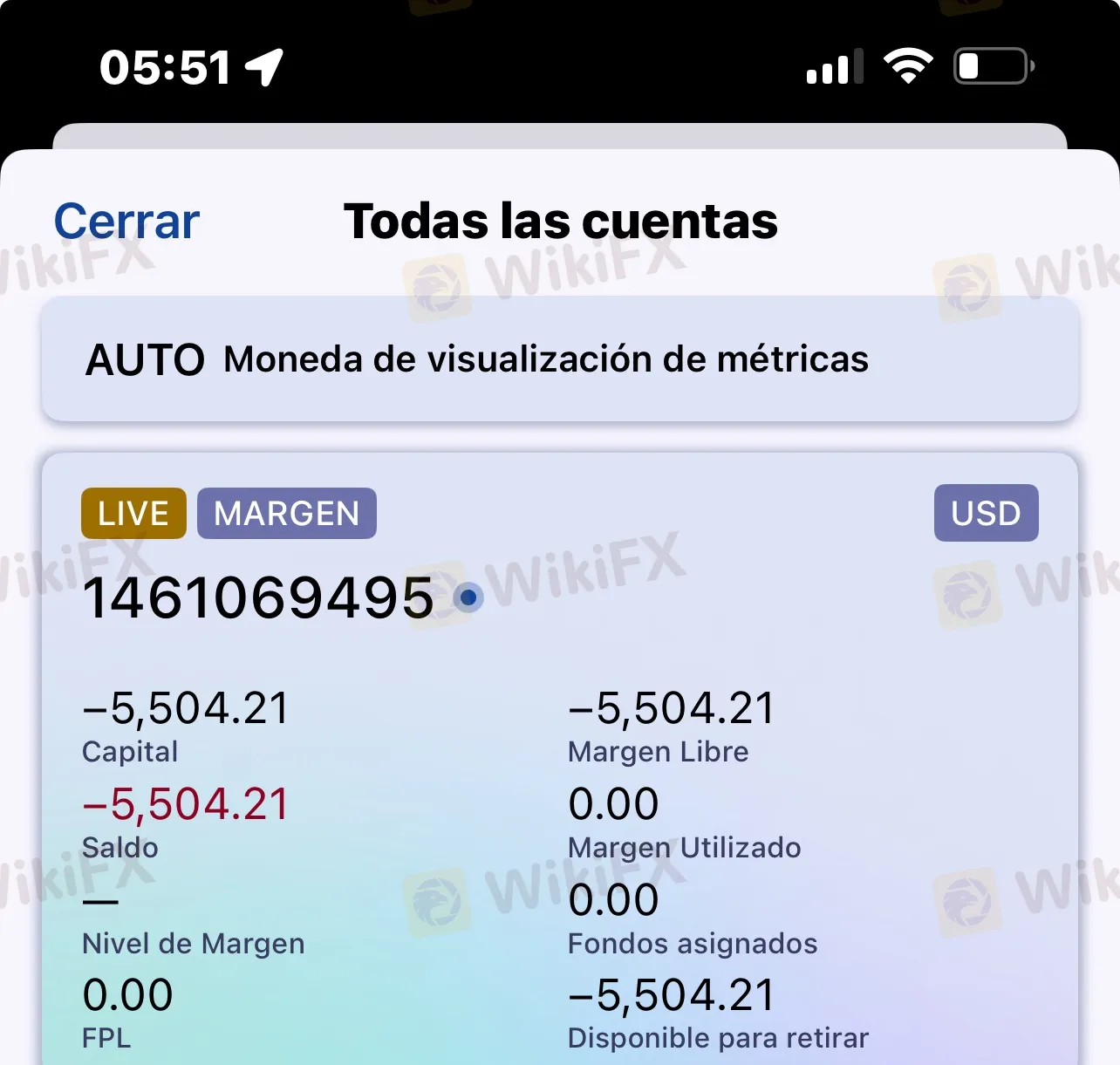
Task: Tap Cerrar to close the accounts sheet
Action: (127, 222)
